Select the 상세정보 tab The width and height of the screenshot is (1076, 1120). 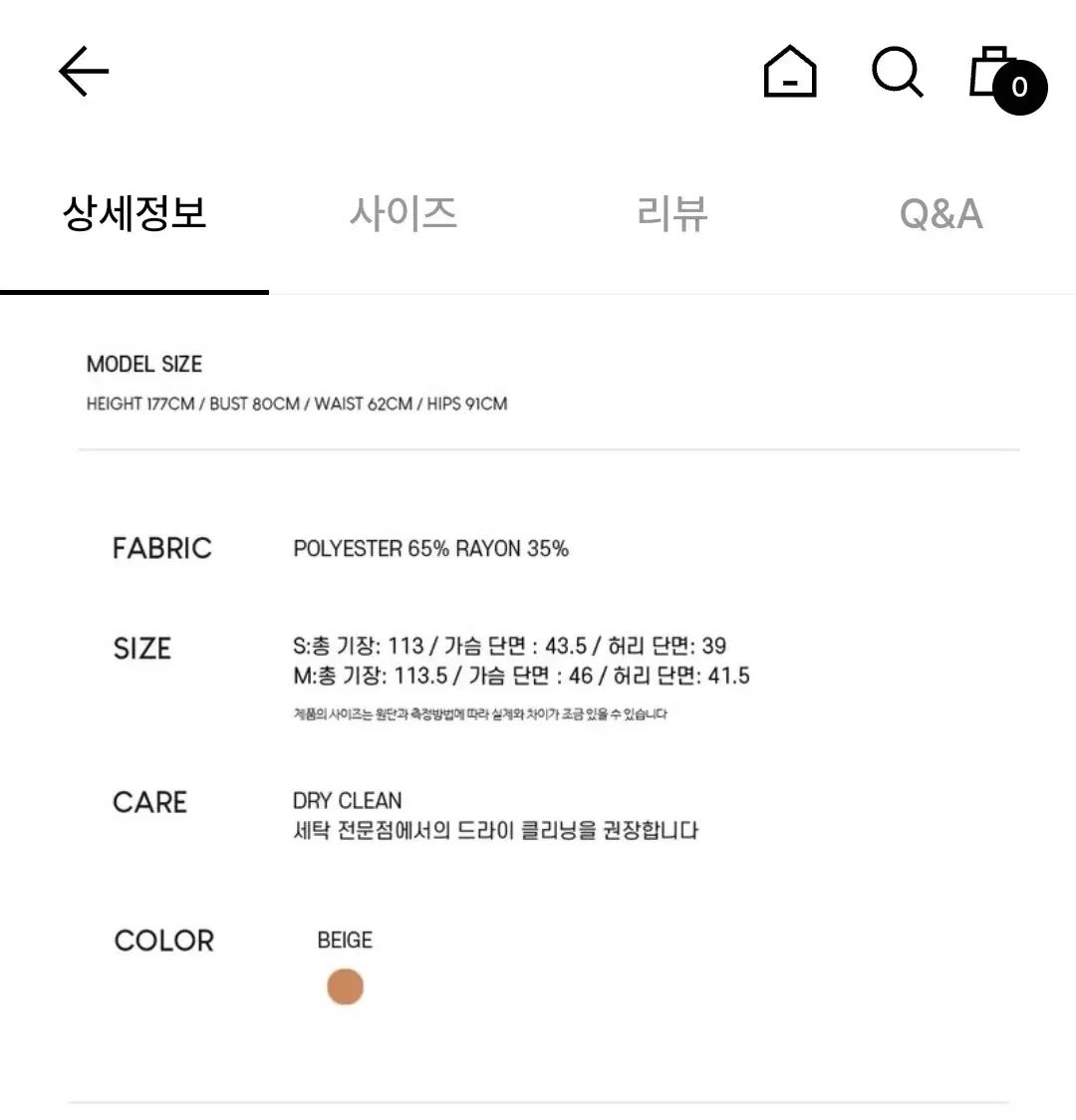134,213
